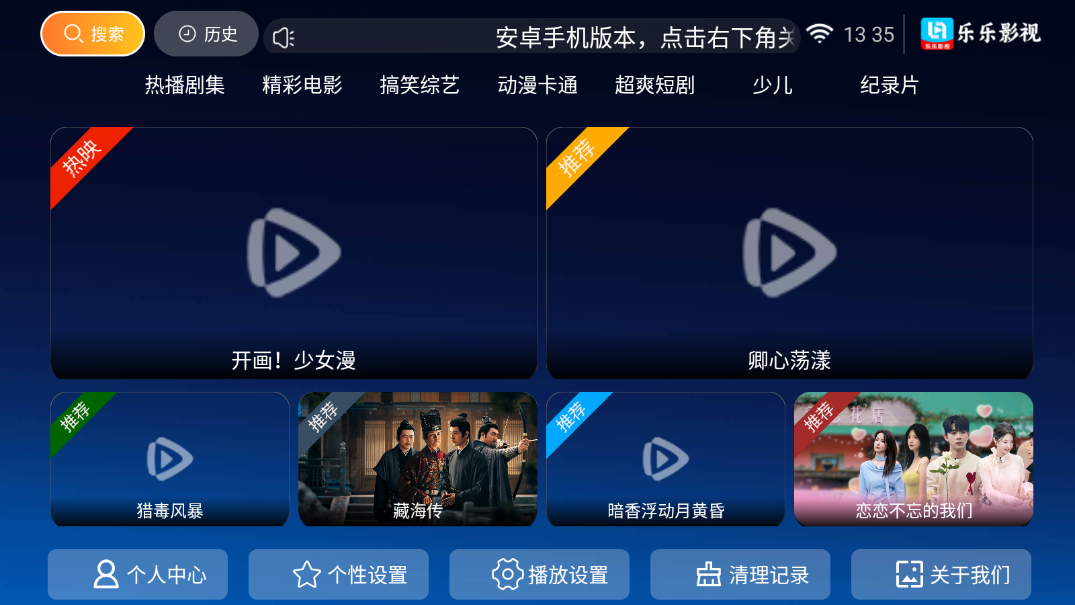The image size is (1075, 605).
Task: Select the 搞笑综艺 tab
Action: point(420,86)
